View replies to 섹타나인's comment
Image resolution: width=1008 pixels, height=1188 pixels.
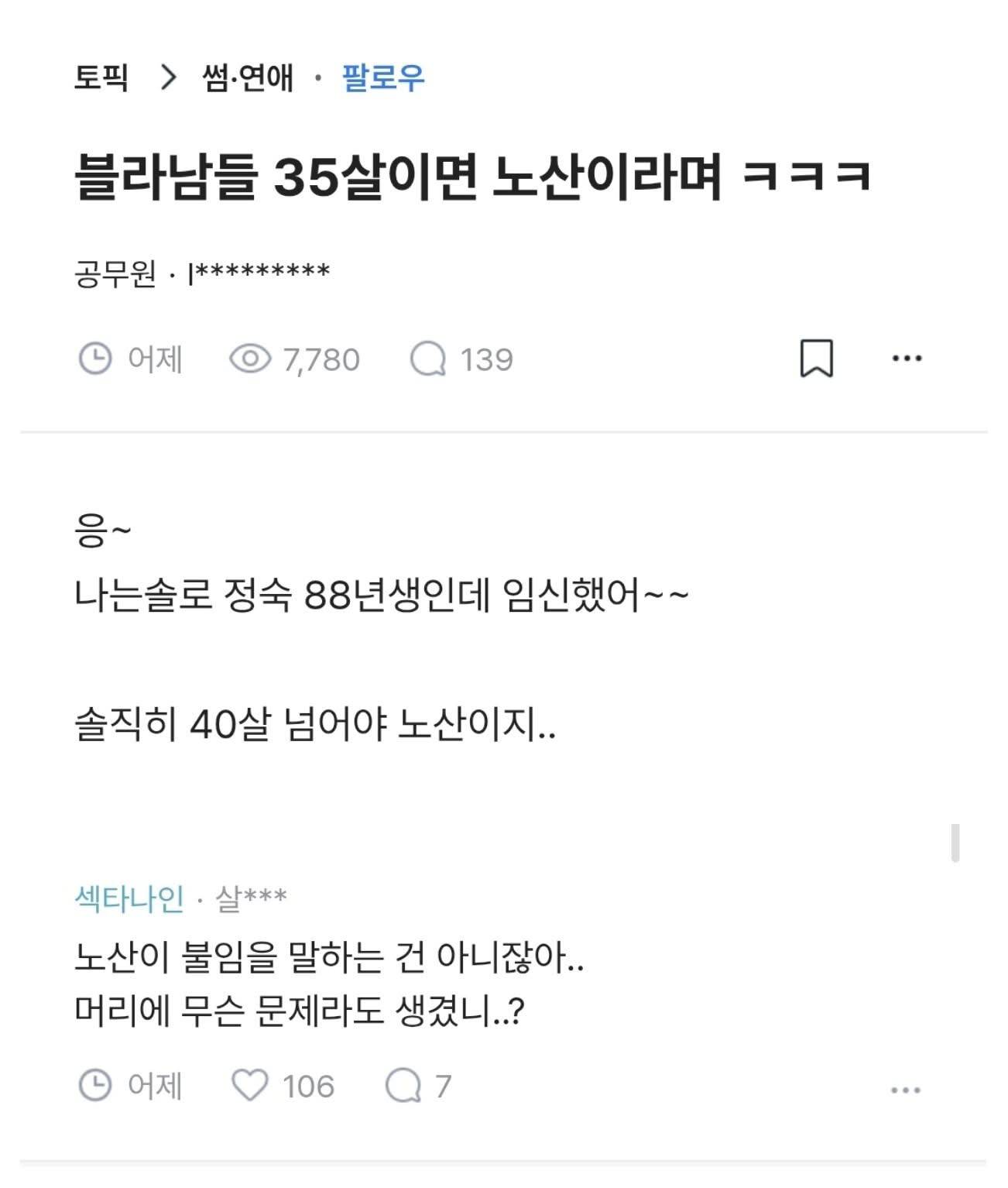403,1086
